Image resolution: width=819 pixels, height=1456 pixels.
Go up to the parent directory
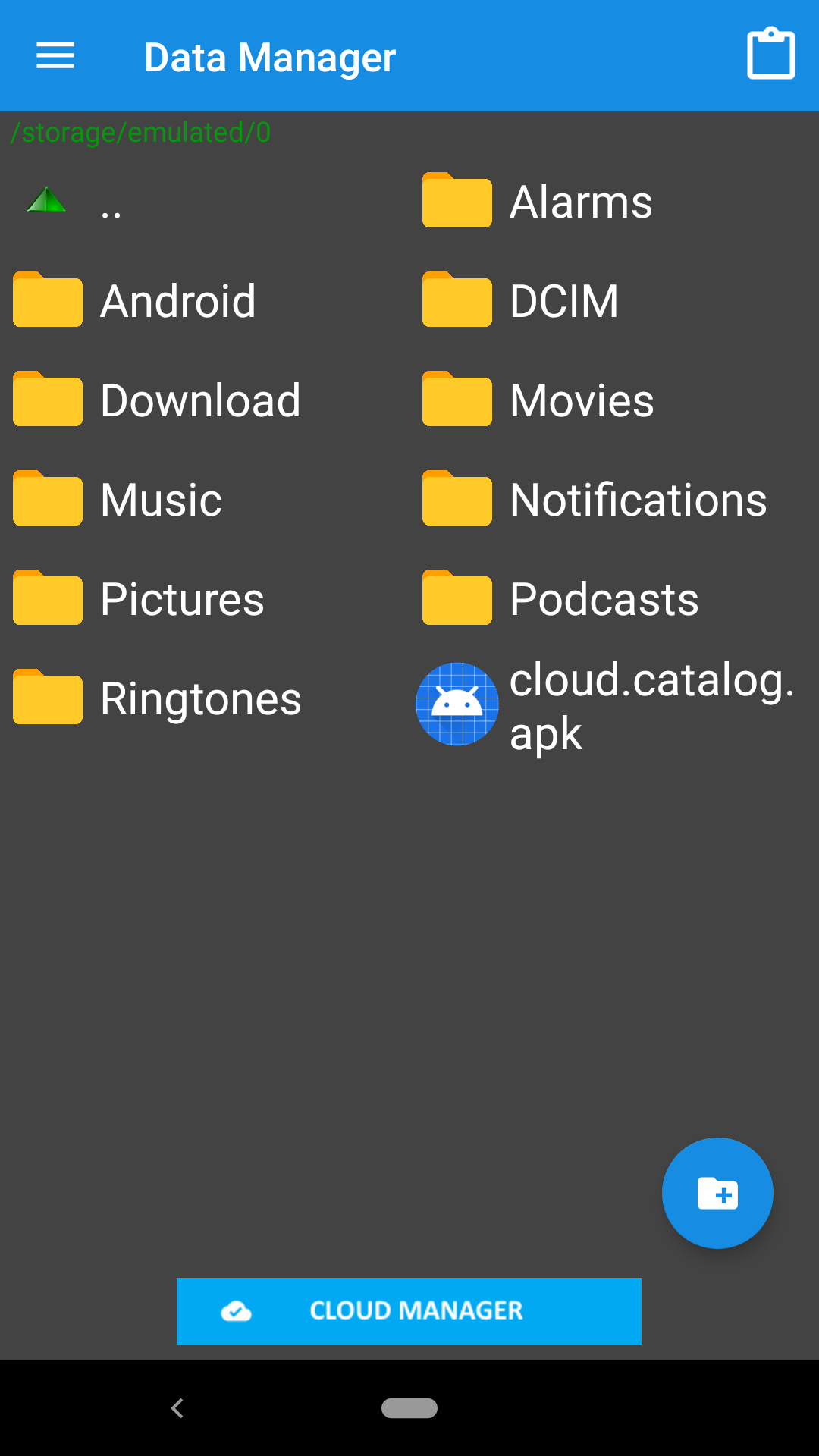[205, 202]
